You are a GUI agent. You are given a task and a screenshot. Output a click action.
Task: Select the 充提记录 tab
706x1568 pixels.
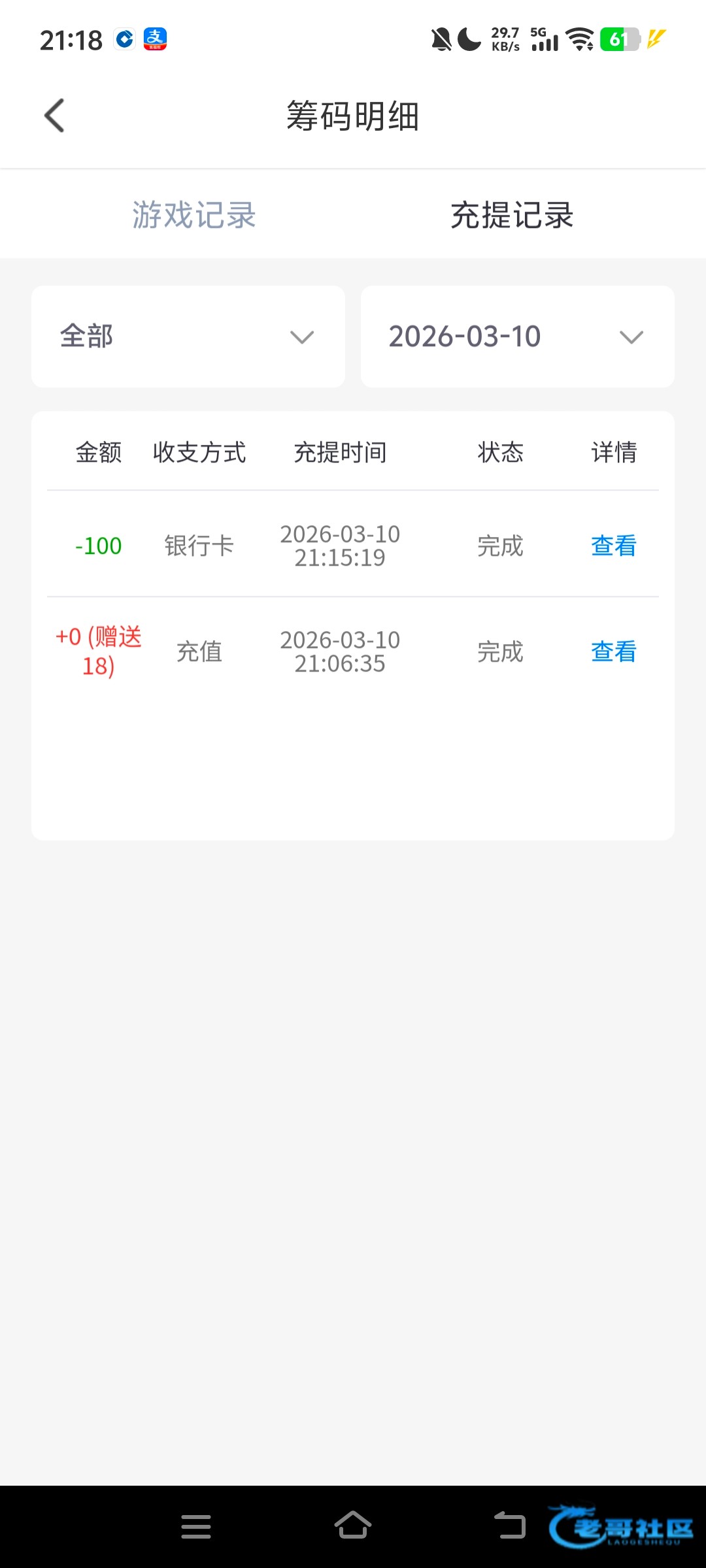(x=512, y=215)
